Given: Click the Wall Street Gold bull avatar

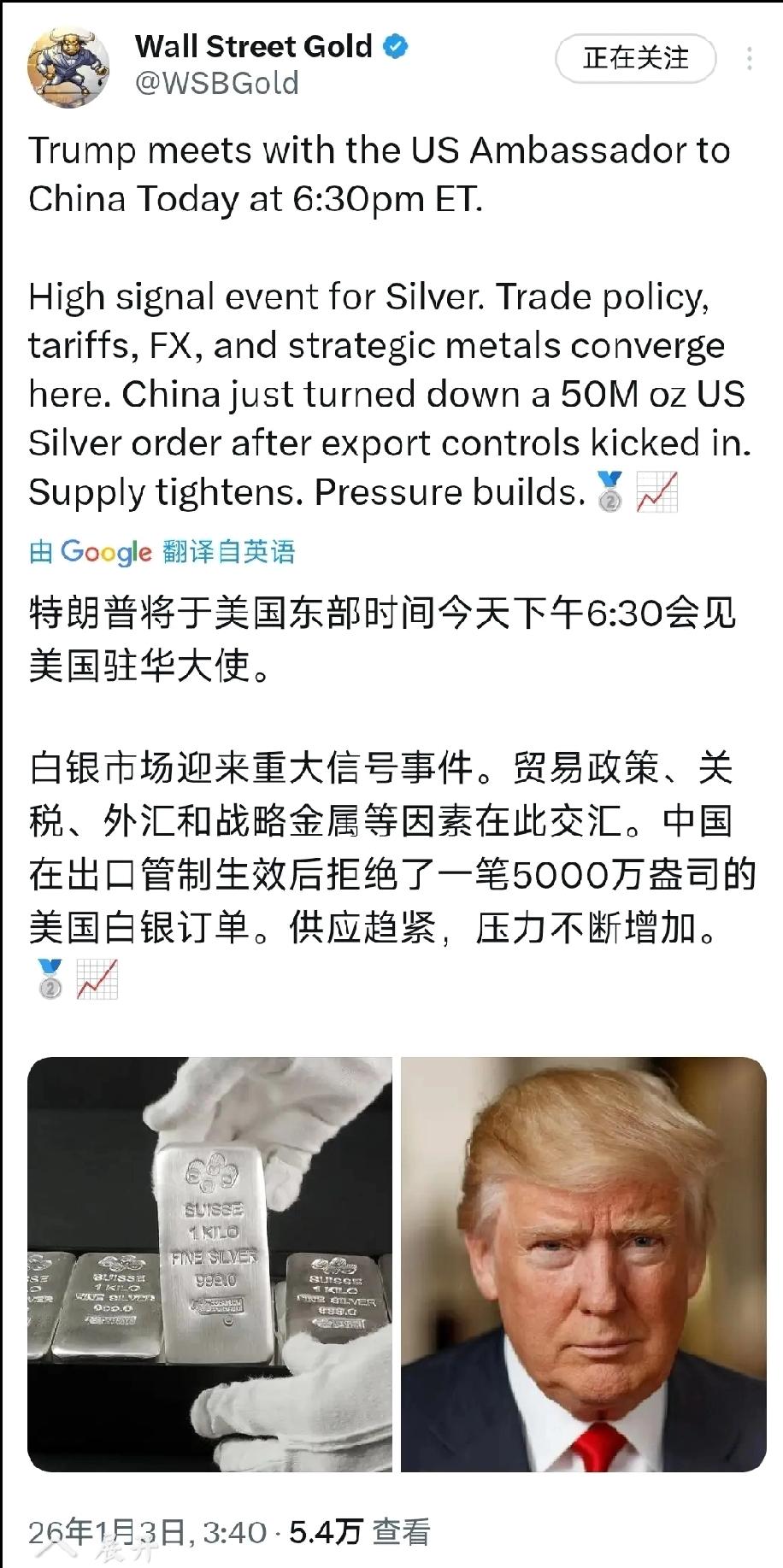Looking at the screenshot, I should click(73, 60).
